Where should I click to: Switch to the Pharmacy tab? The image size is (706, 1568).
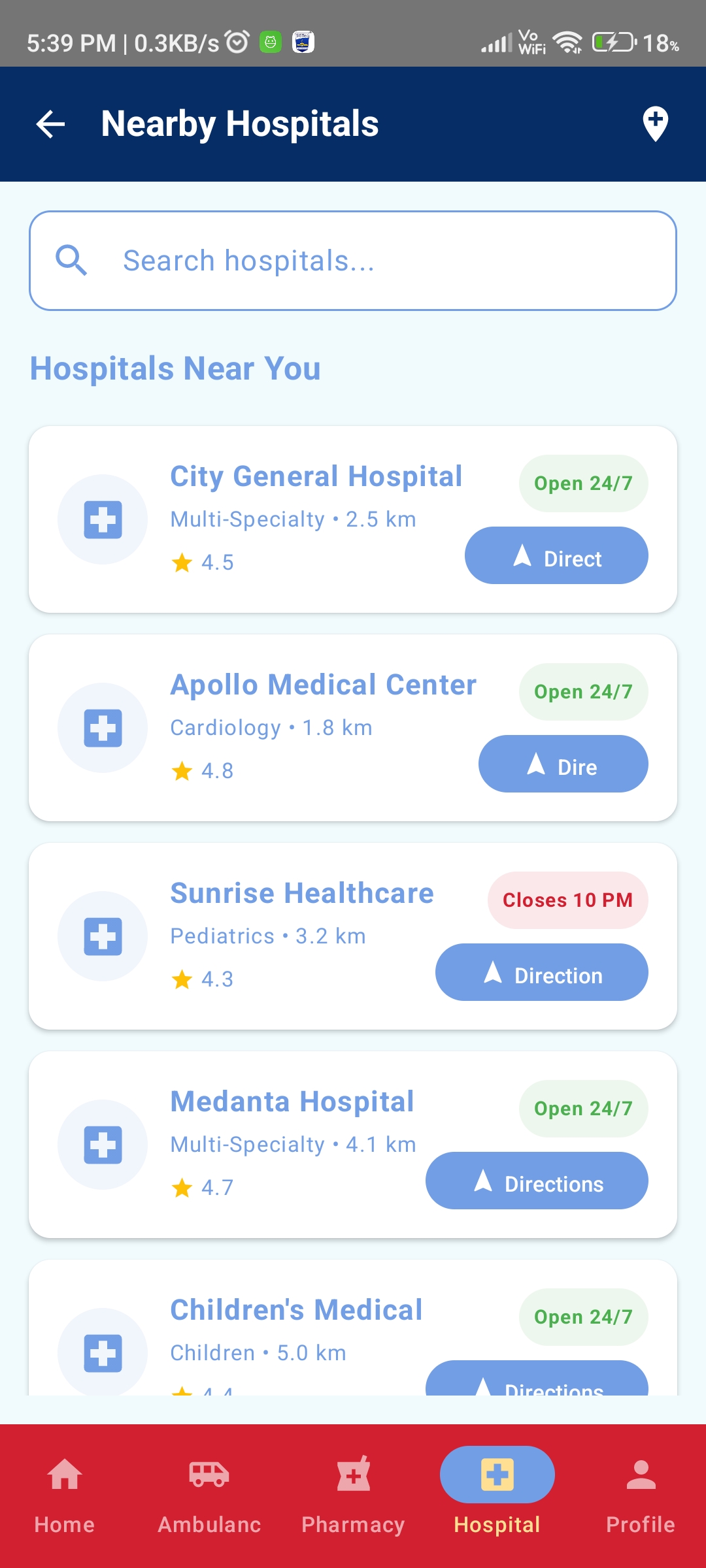point(353,1495)
